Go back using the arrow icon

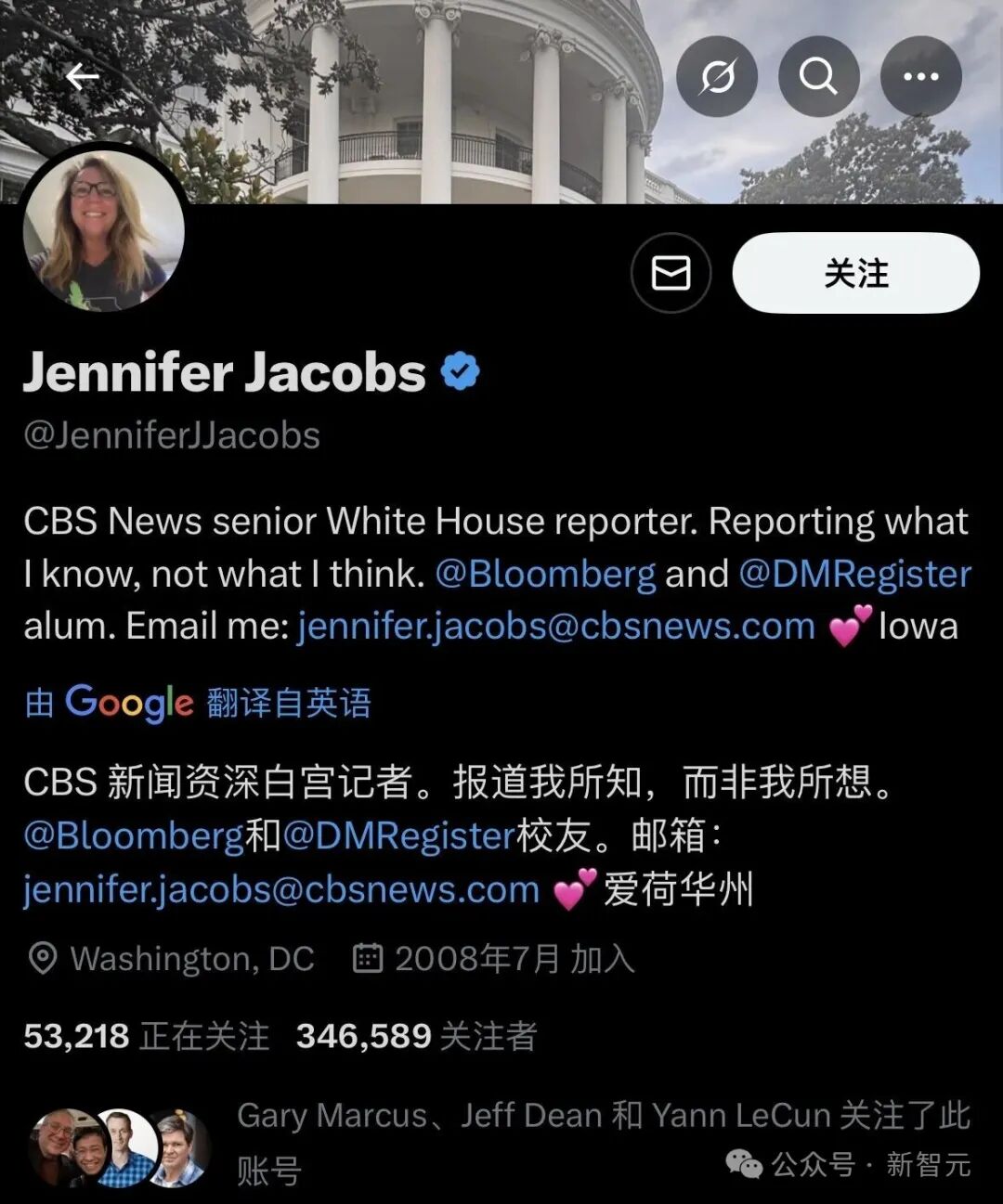click(x=82, y=76)
